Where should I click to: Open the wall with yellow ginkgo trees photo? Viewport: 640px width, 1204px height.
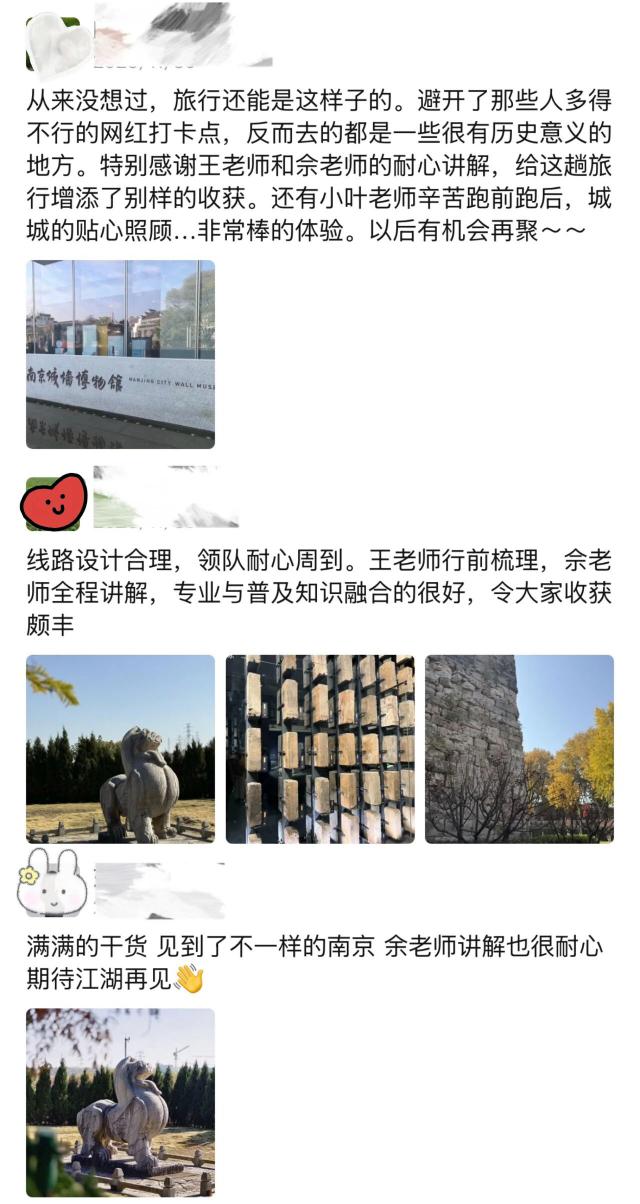click(519, 749)
